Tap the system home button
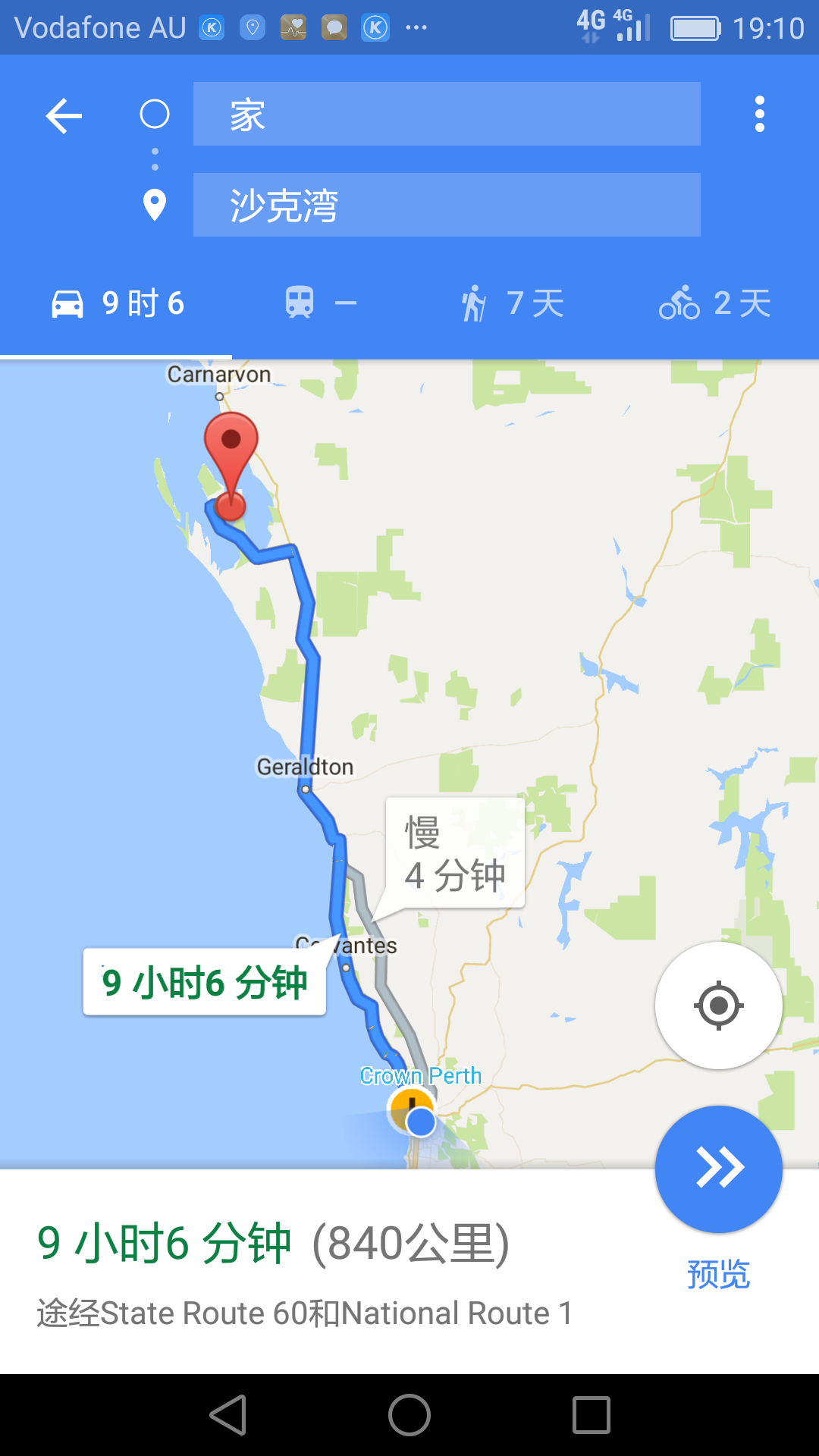This screenshot has height=1456, width=819. tap(409, 1415)
